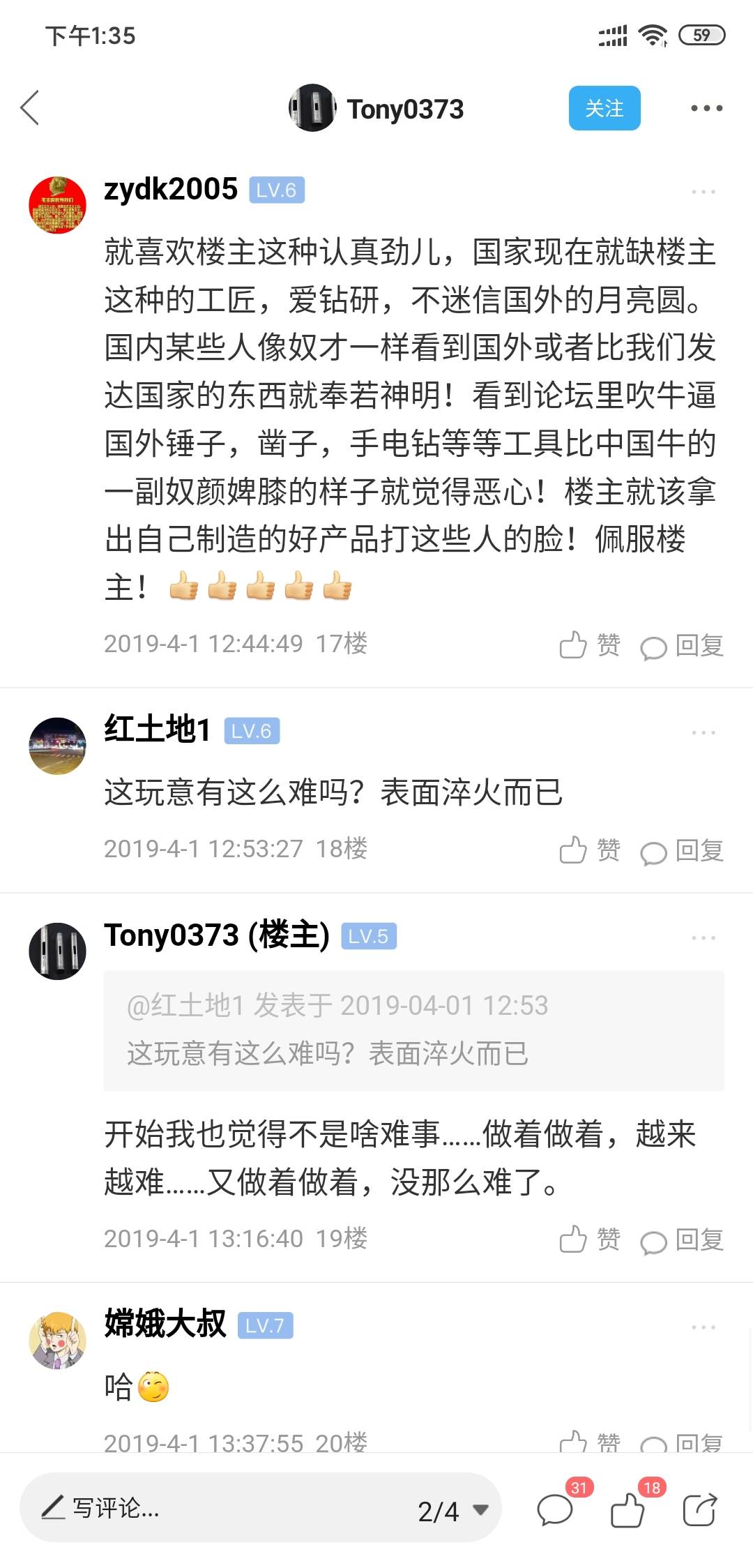The width and height of the screenshot is (753, 1568).
Task: Open zydk2005's profile avatar
Action: [x=57, y=205]
